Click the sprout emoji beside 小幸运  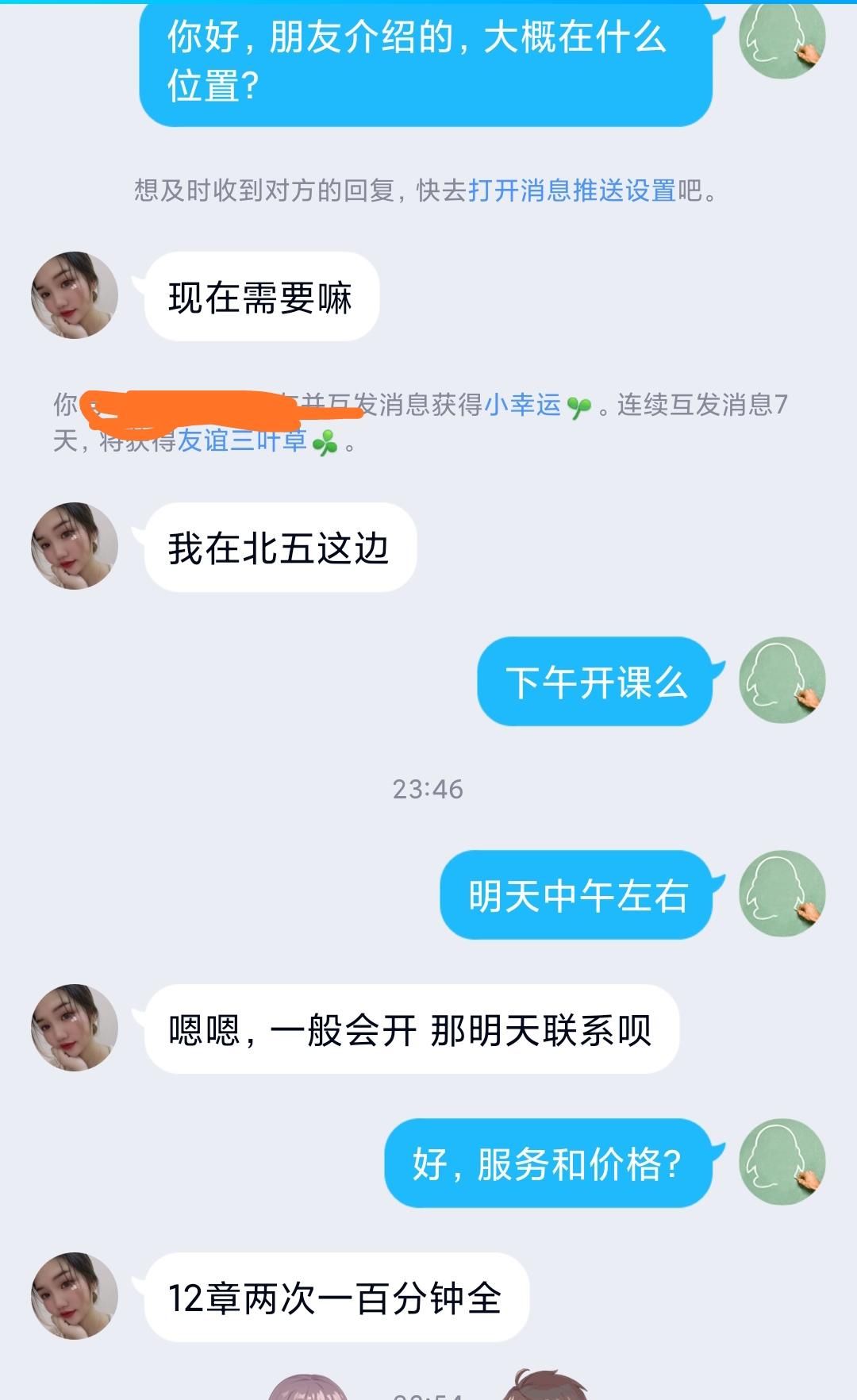pos(579,405)
